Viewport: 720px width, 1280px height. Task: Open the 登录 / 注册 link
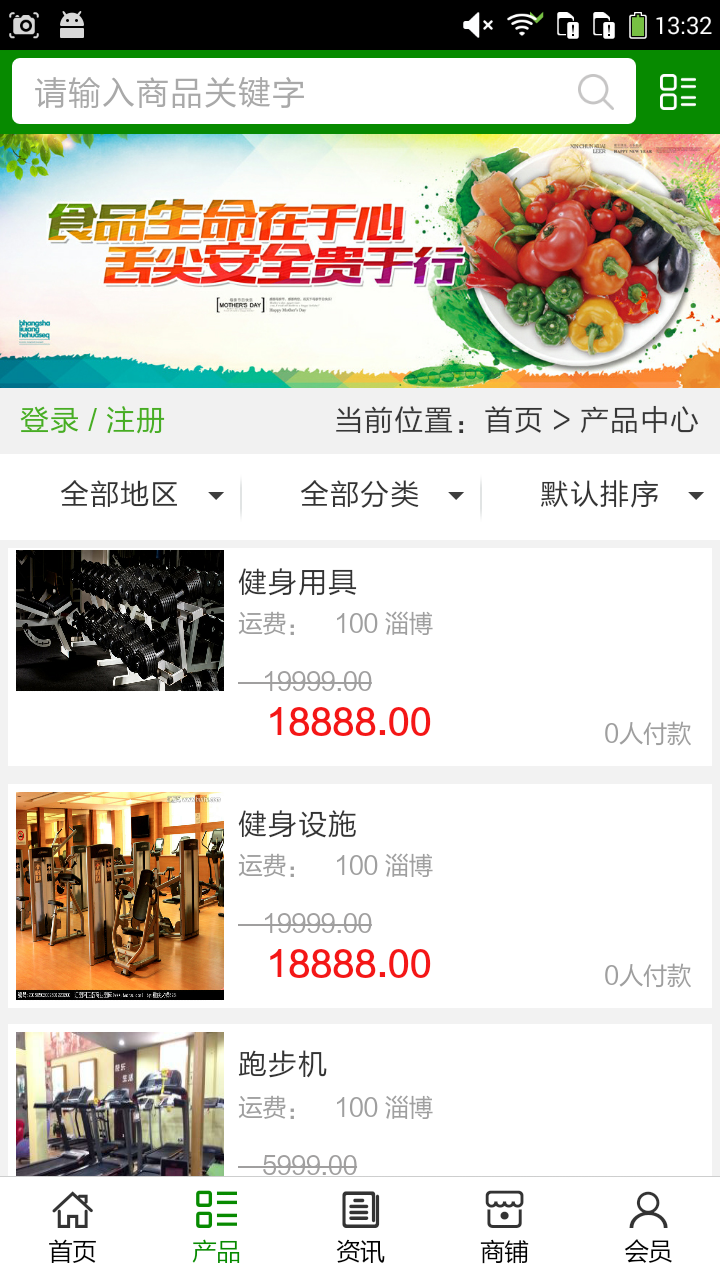[92, 420]
